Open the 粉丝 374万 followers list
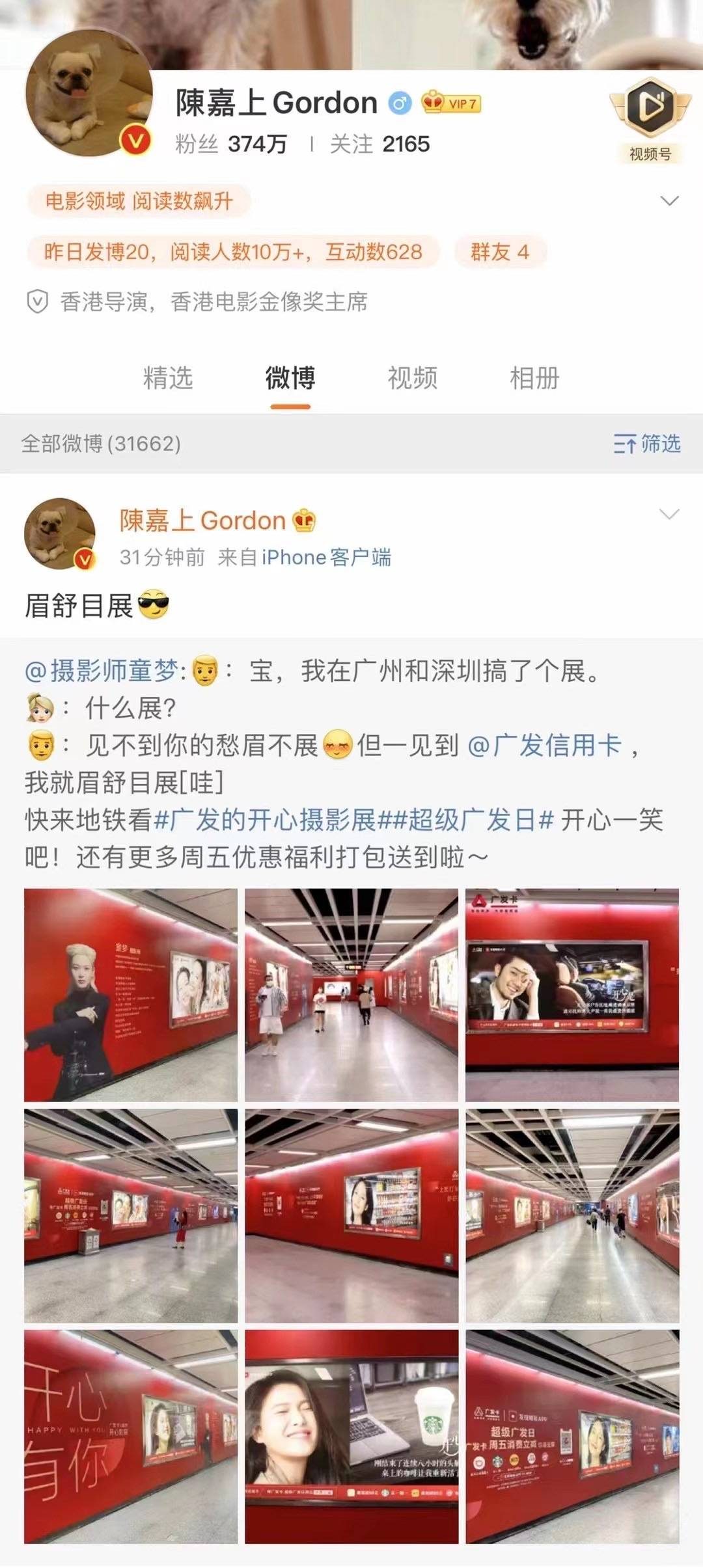The width and height of the screenshot is (703, 1568). pyautogui.click(x=230, y=144)
